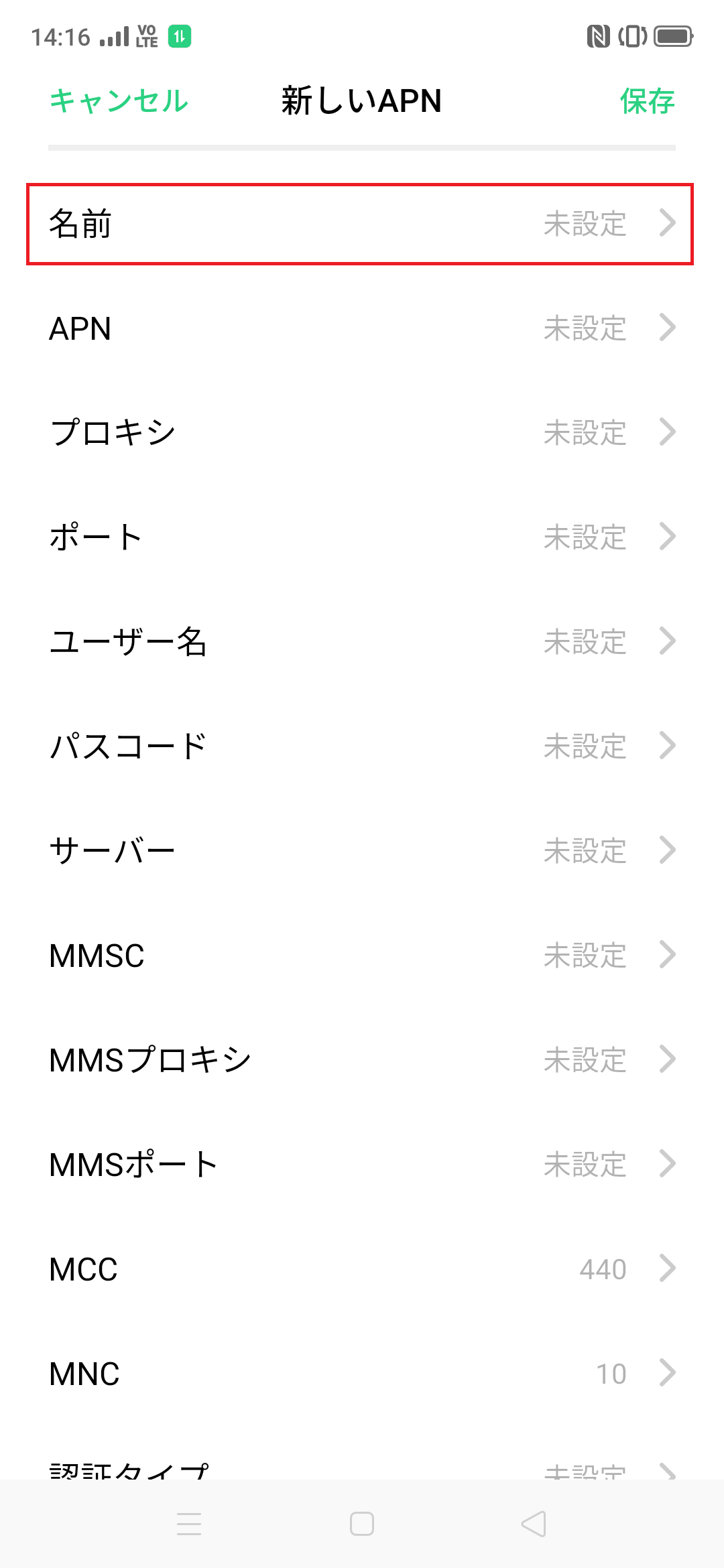Tap the VoLTE status icon
This screenshot has width=724, height=1568.
(146, 37)
